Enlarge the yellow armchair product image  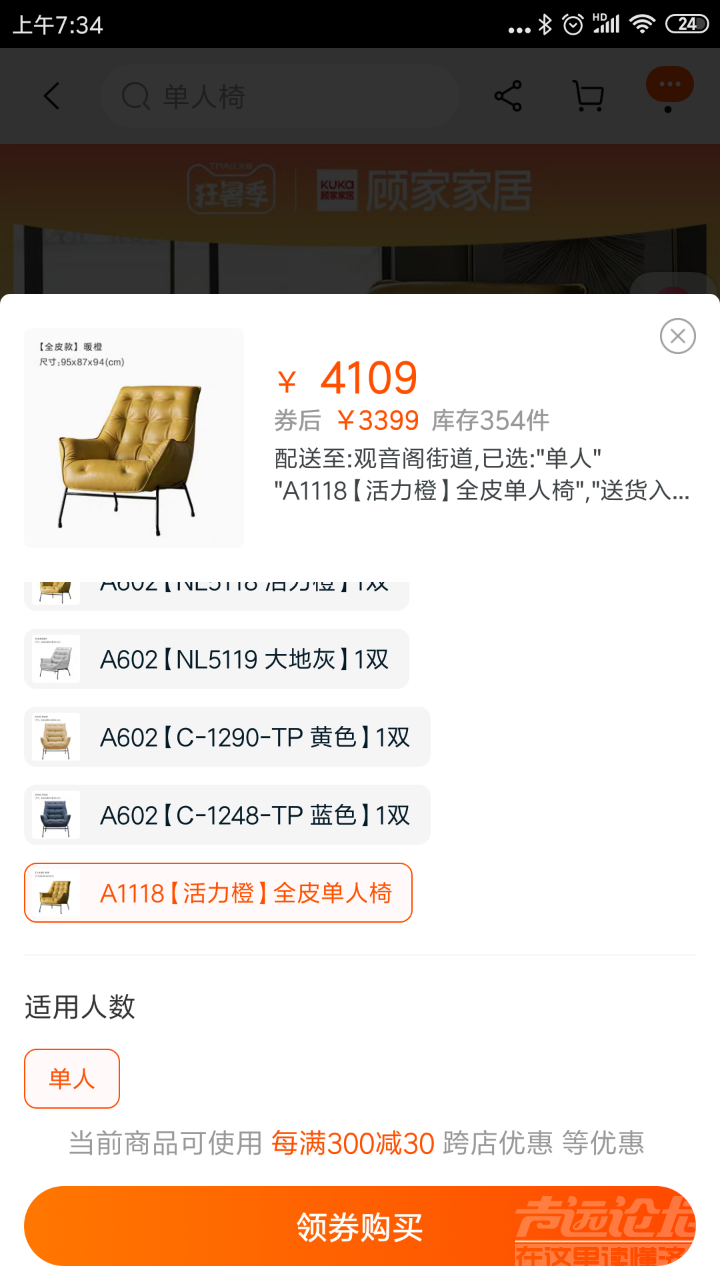134,438
